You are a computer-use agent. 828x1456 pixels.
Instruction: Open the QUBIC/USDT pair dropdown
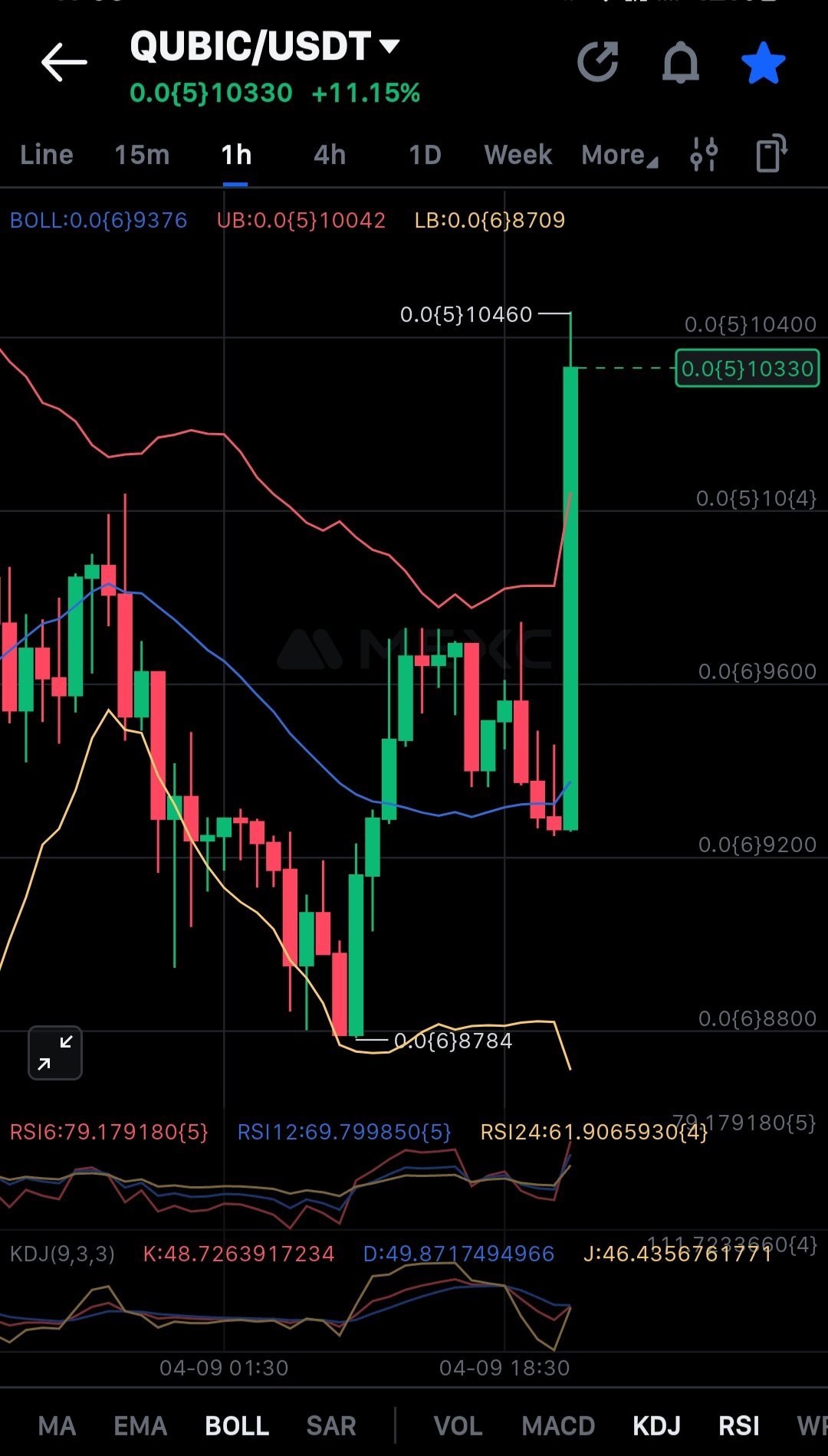[x=389, y=46]
